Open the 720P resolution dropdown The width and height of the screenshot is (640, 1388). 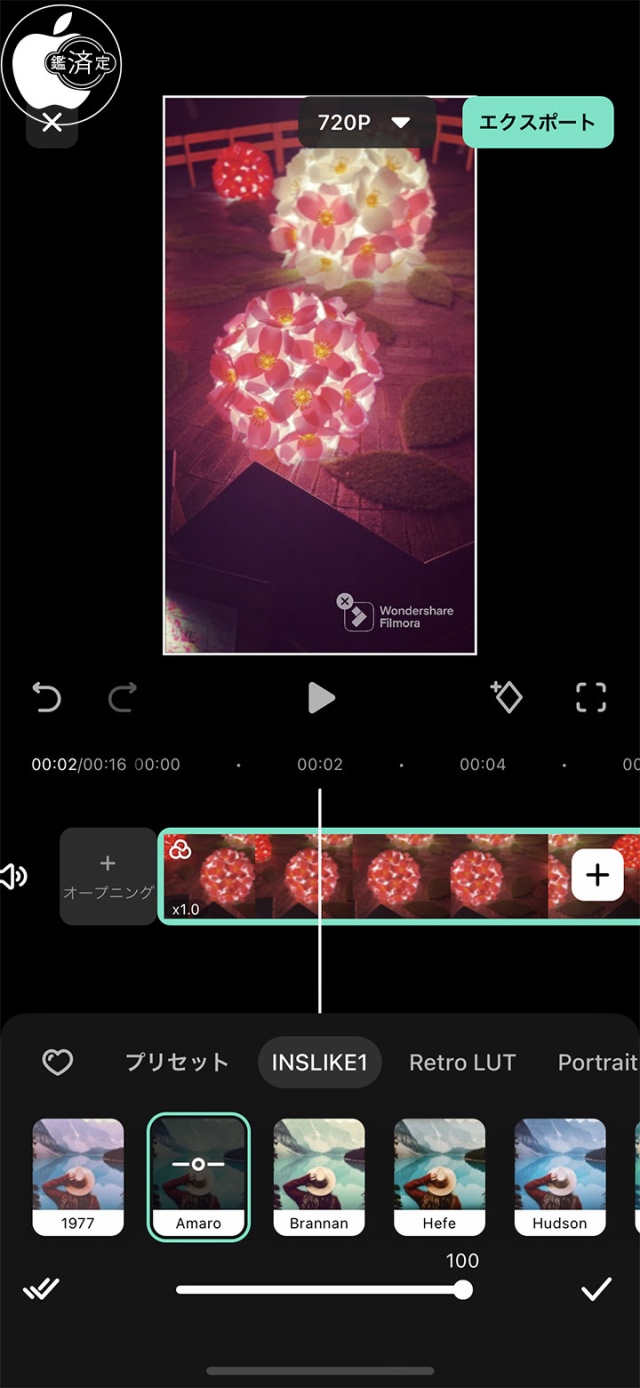[x=366, y=122]
